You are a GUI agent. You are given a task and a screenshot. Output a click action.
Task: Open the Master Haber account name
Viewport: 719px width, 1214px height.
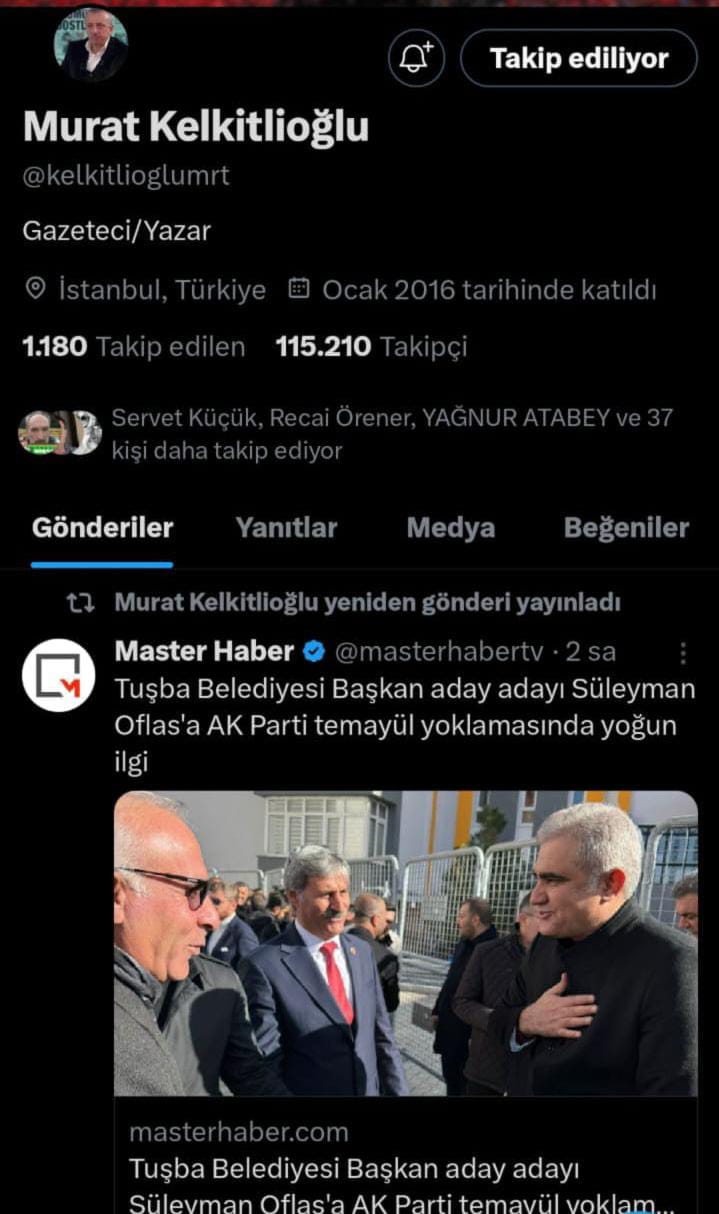(204, 652)
